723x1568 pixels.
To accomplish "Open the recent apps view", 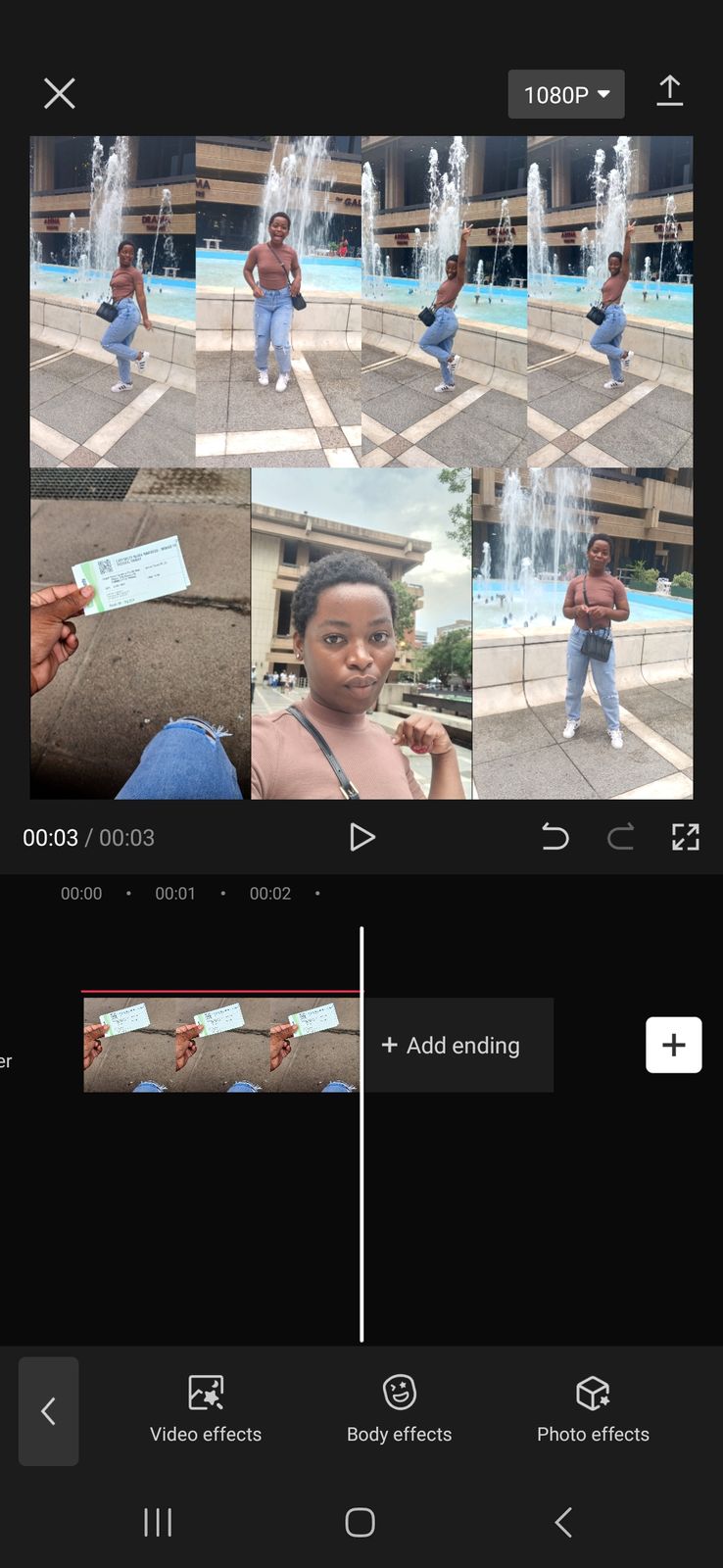I will 158,1522.
